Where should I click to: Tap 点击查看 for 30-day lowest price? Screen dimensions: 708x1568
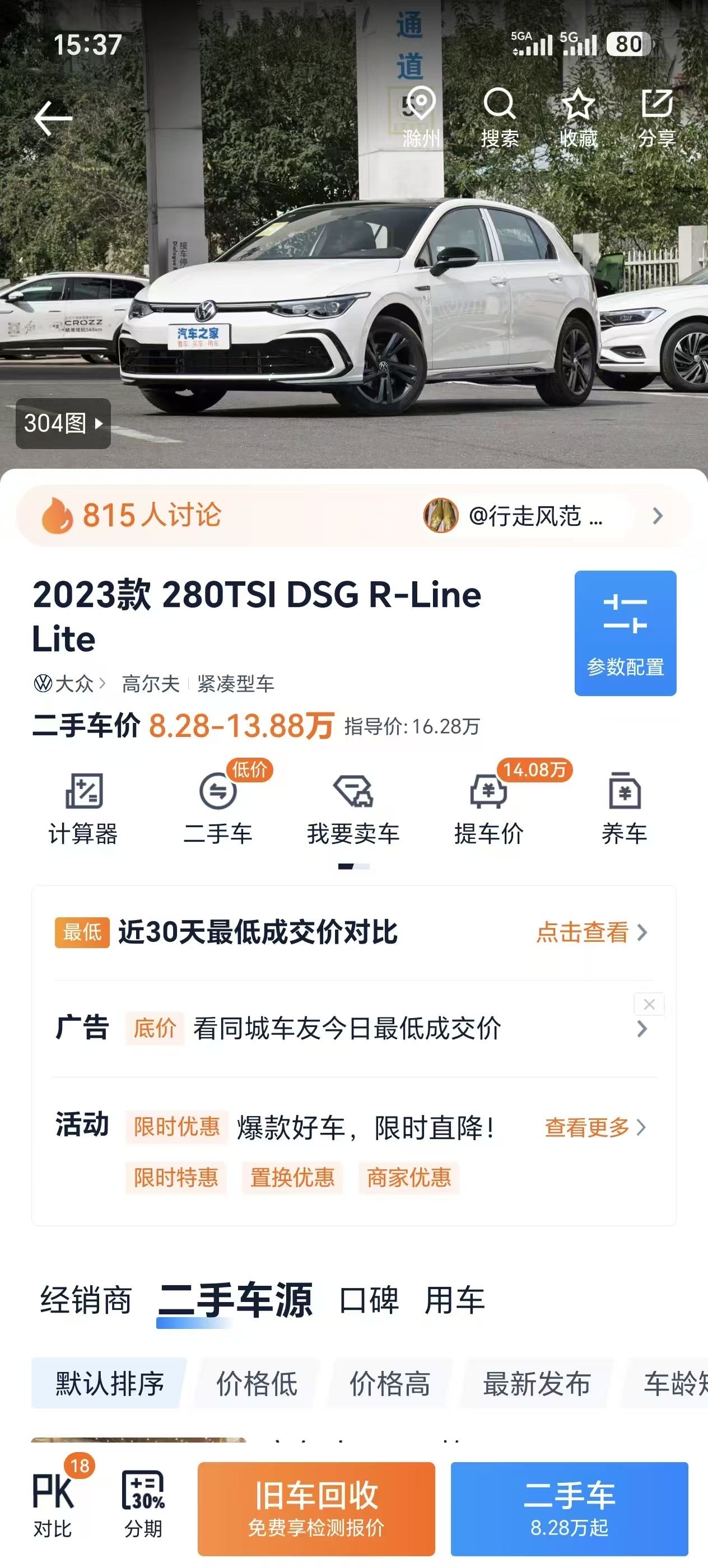pyautogui.click(x=591, y=932)
